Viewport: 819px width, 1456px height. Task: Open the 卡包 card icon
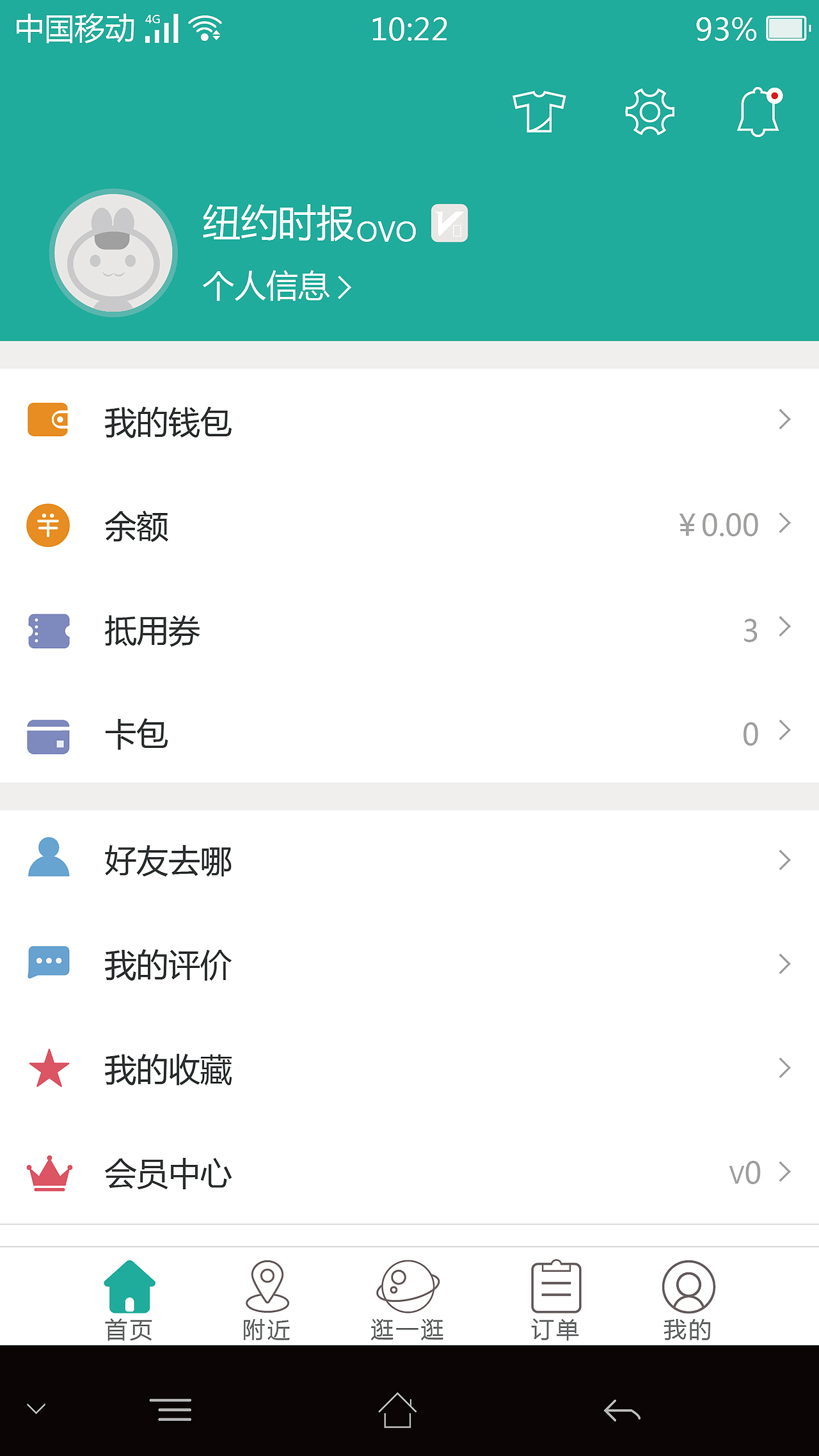tap(48, 736)
